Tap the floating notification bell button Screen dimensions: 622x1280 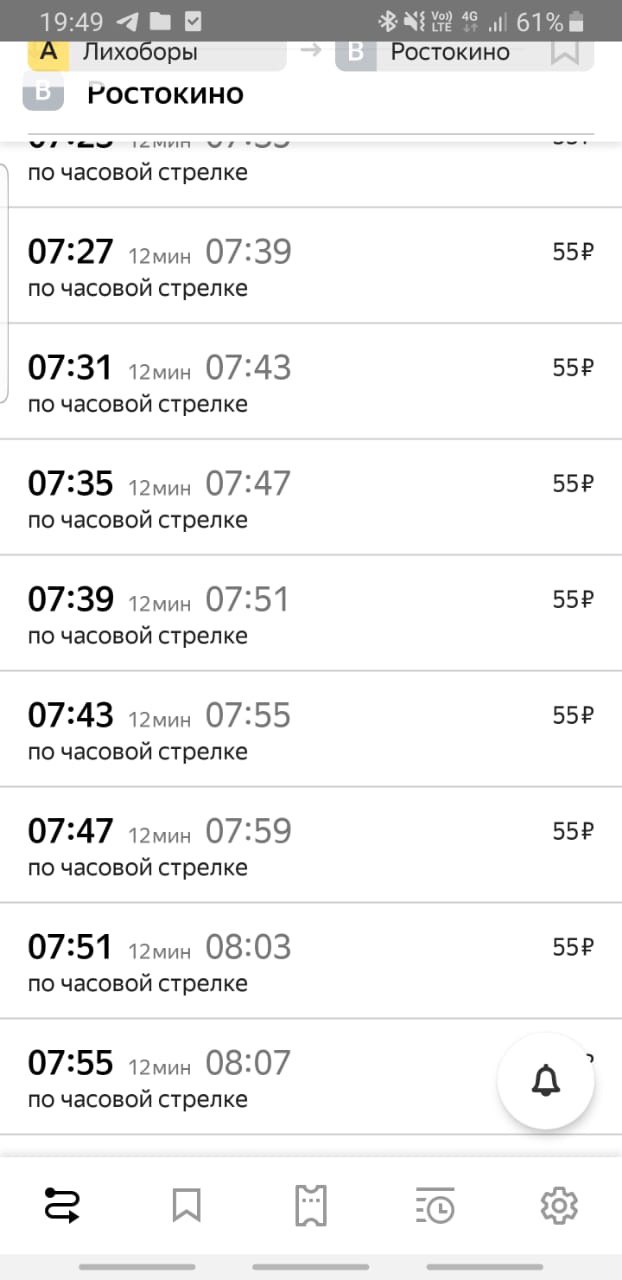pyautogui.click(x=546, y=1081)
